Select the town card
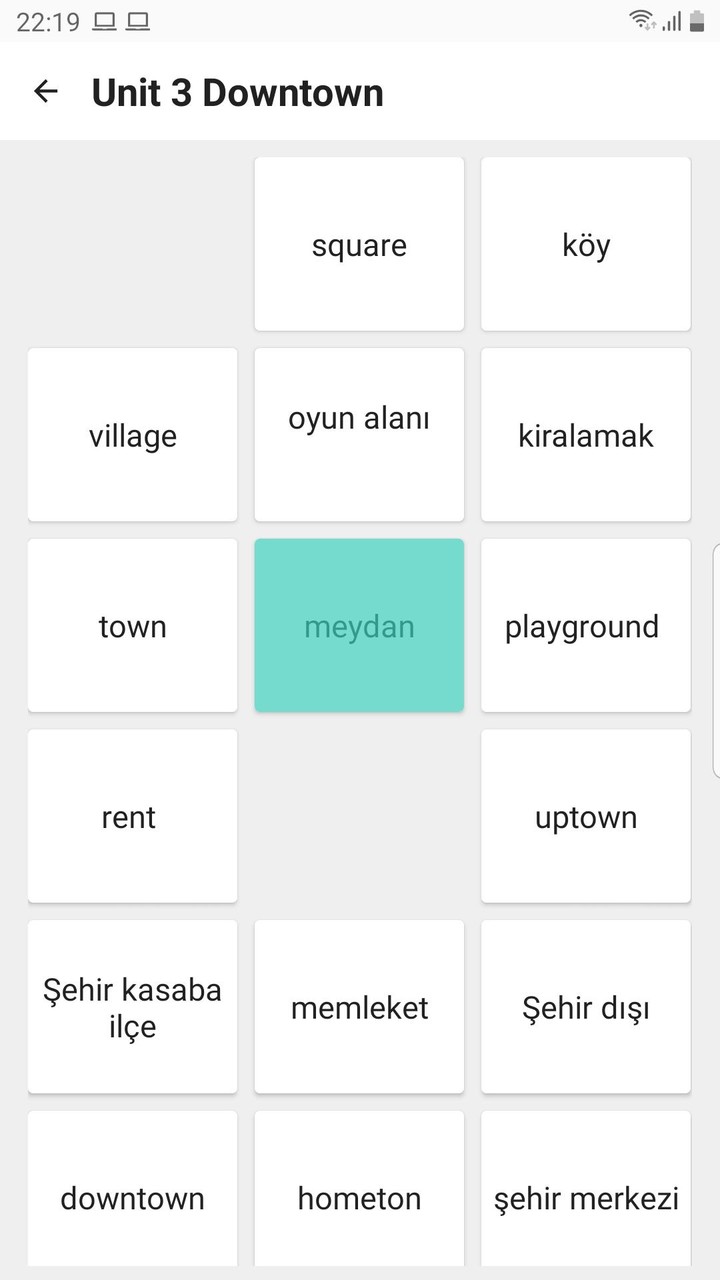 point(132,625)
